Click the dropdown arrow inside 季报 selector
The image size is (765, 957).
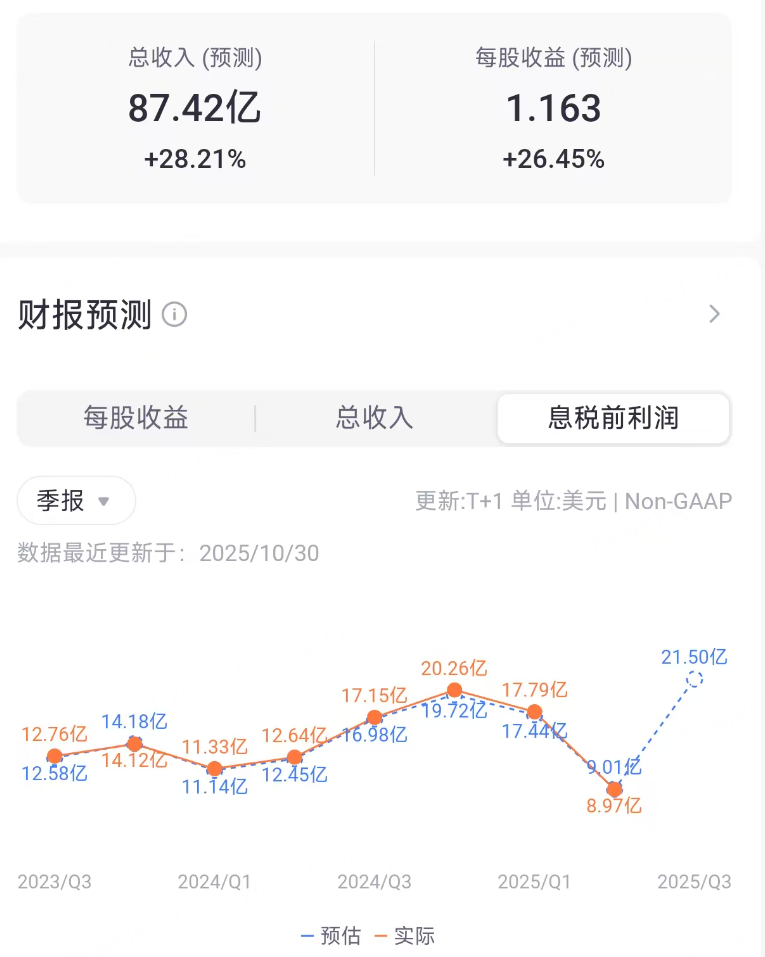coord(102,501)
